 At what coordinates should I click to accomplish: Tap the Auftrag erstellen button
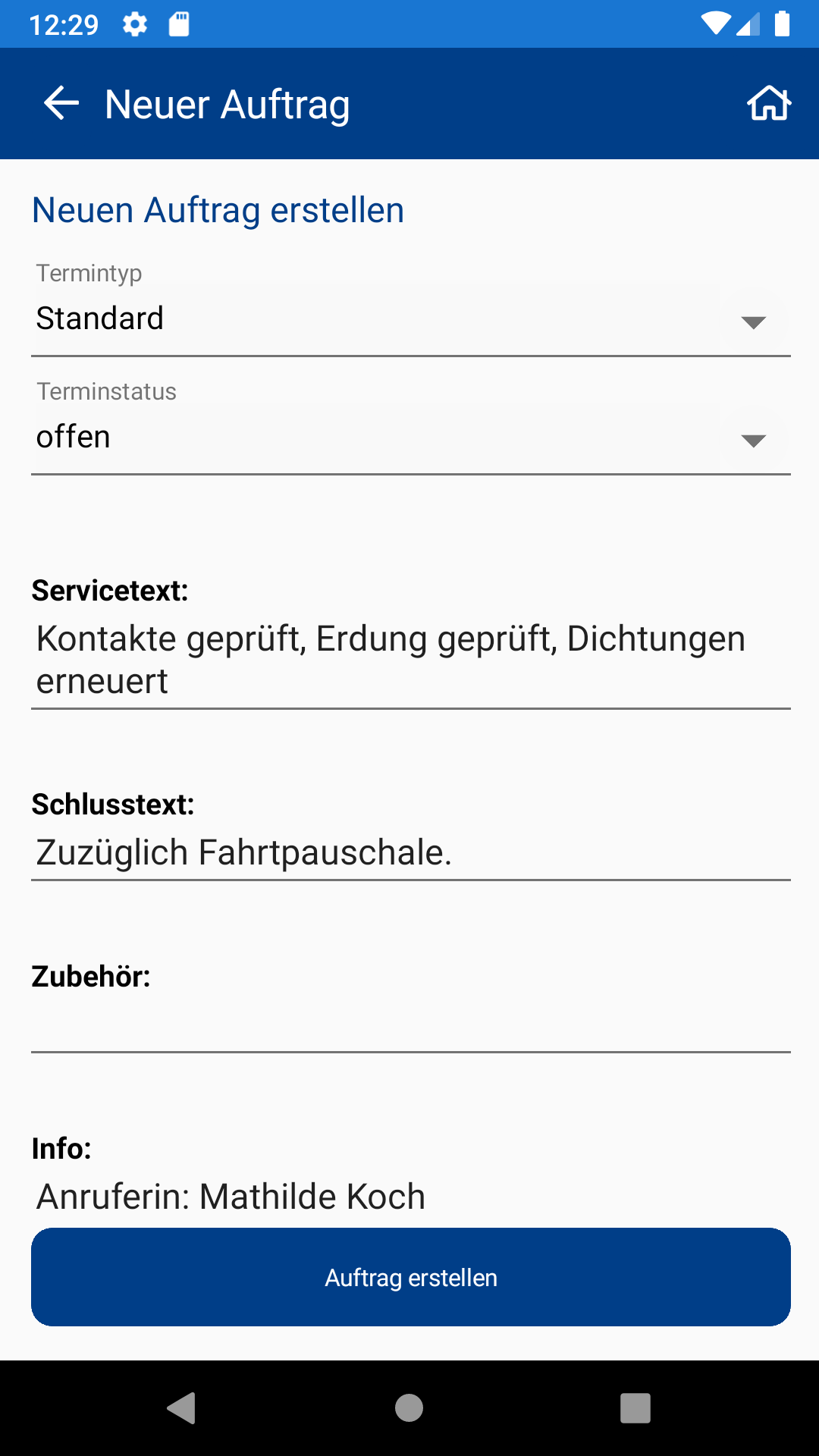point(411,1277)
